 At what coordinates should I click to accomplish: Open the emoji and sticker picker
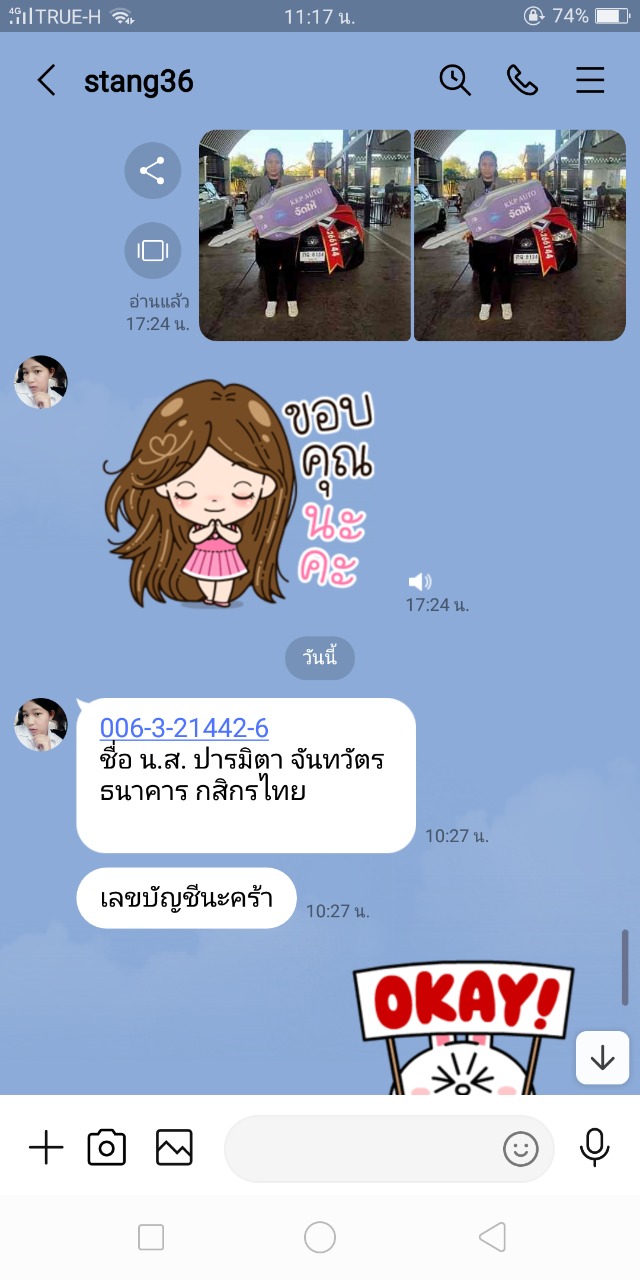pos(520,1149)
